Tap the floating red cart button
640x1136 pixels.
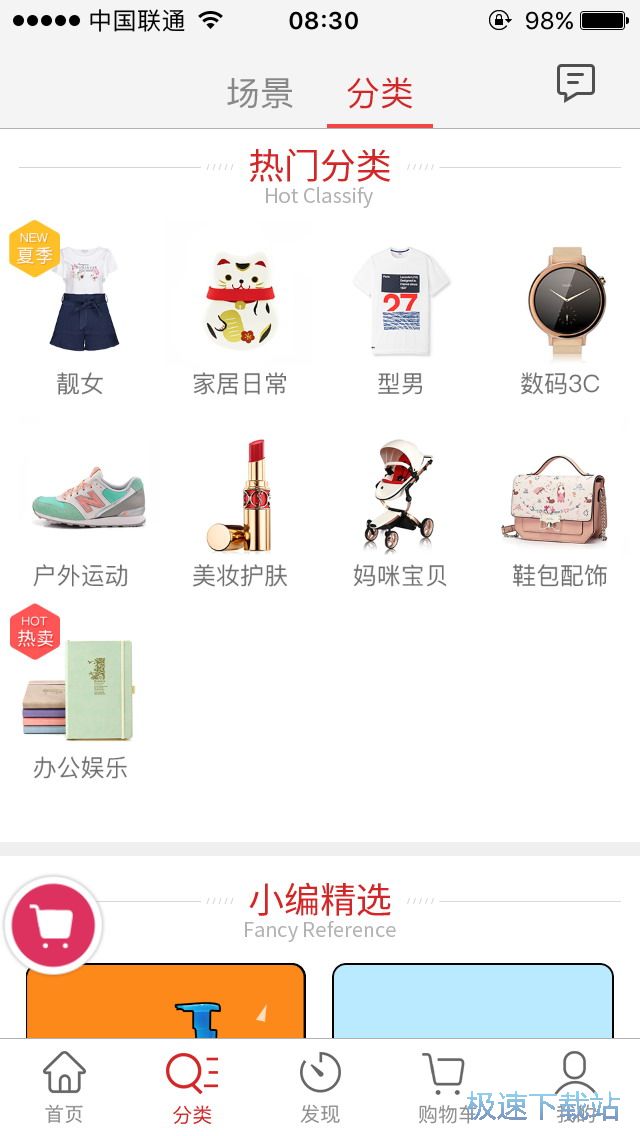tap(53, 925)
